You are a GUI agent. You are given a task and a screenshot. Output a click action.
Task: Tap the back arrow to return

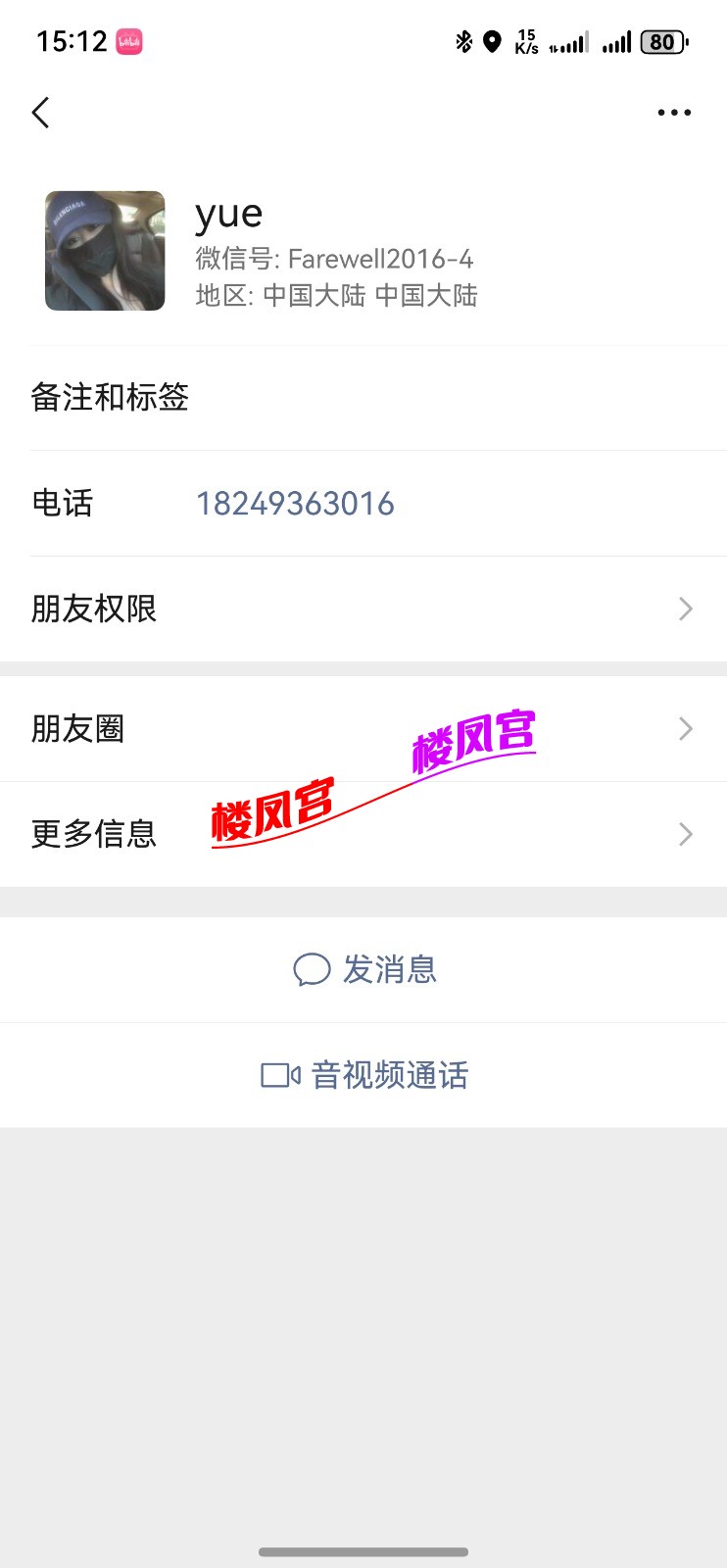tap(40, 112)
